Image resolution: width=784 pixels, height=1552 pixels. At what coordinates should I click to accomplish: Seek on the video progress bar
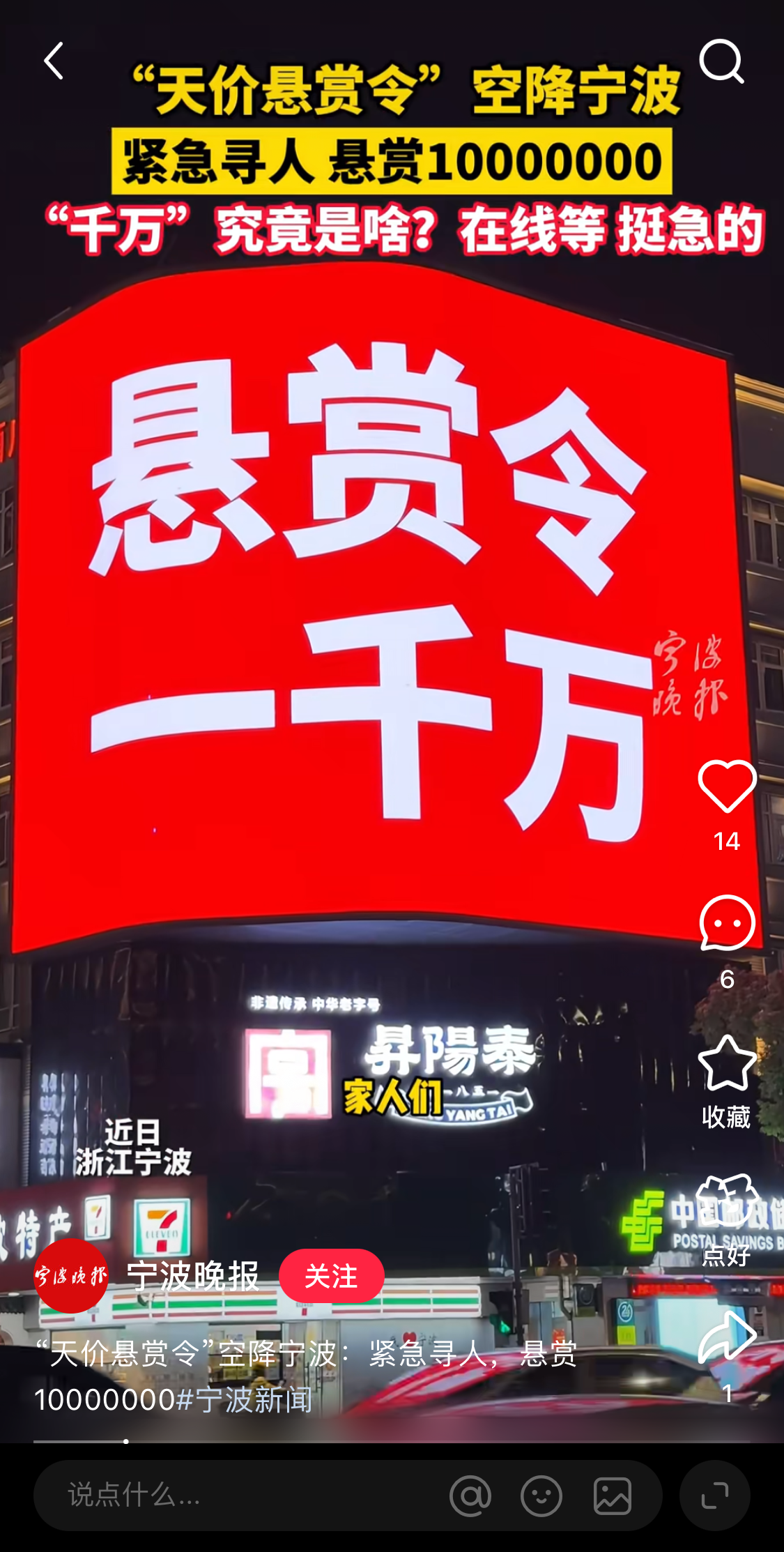[390, 1440]
